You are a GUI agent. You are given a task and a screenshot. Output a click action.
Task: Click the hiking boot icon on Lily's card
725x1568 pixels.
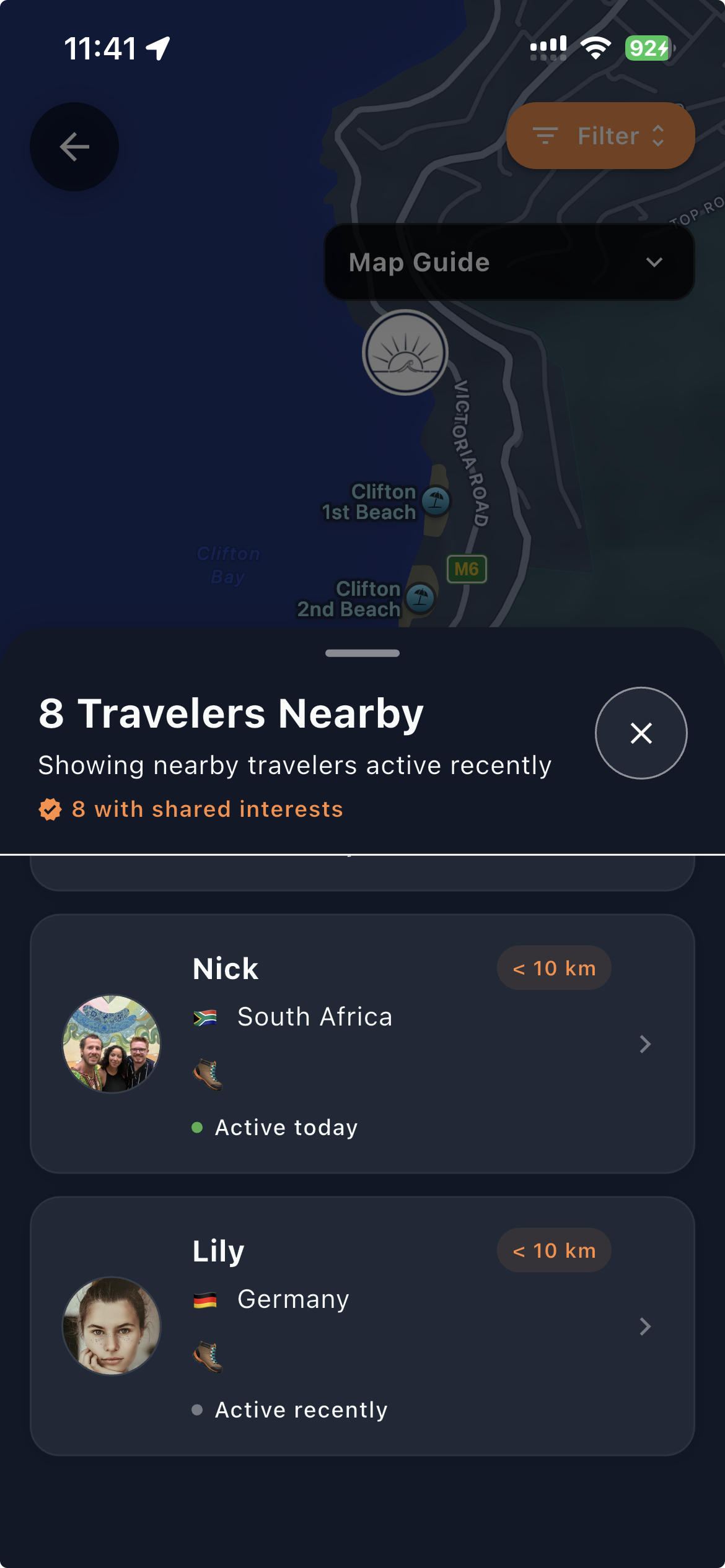pos(208,1355)
